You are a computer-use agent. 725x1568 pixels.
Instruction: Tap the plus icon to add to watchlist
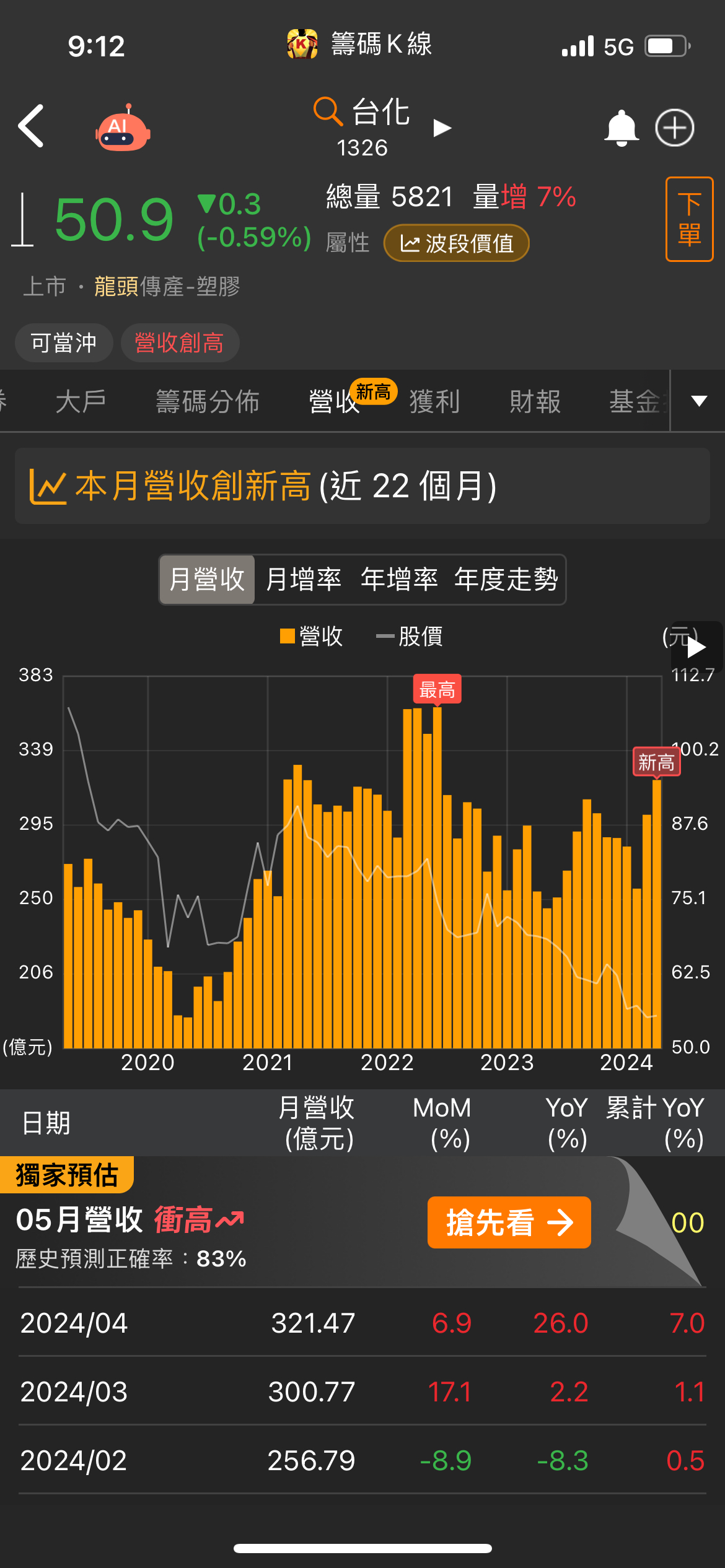pyautogui.click(x=676, y=127)
